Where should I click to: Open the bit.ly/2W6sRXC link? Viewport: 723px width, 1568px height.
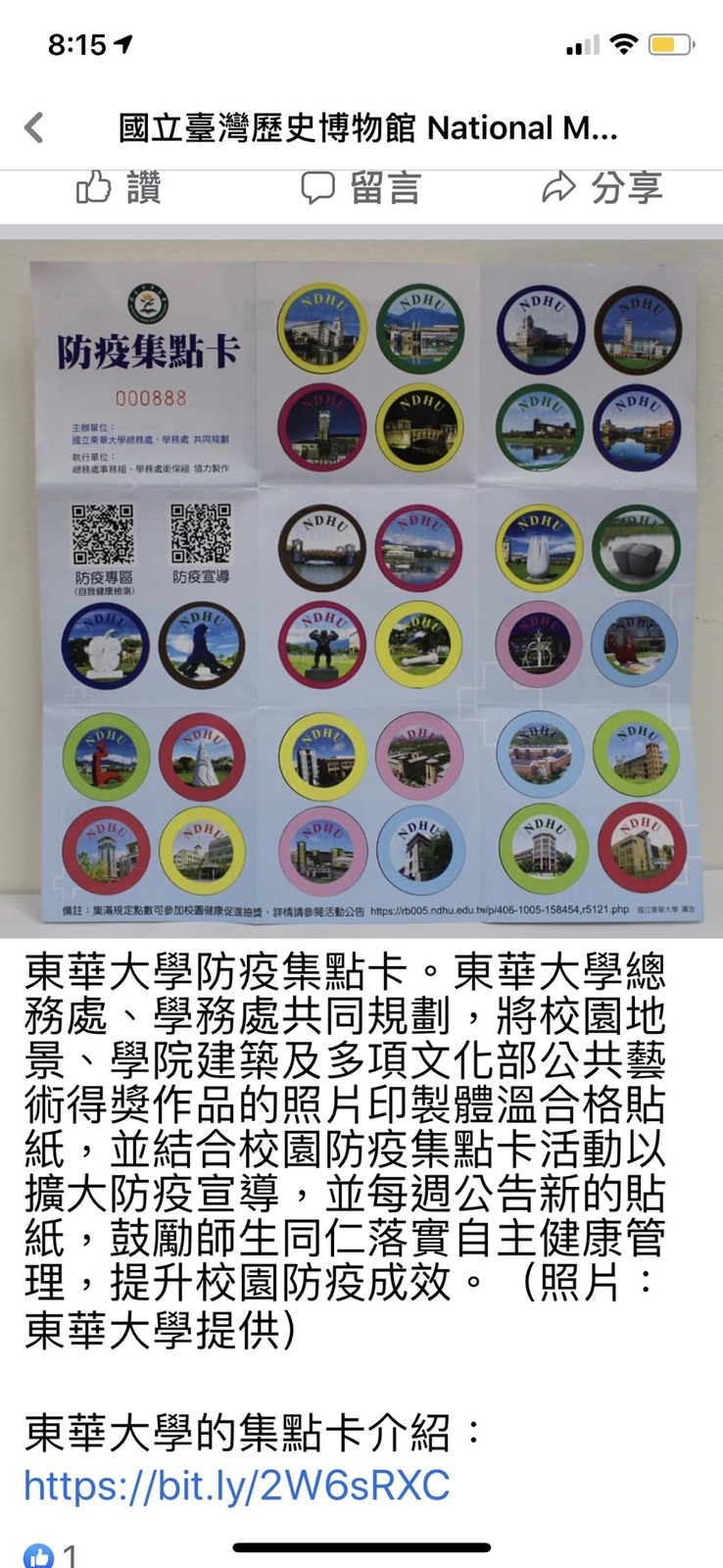(237, 1485)
